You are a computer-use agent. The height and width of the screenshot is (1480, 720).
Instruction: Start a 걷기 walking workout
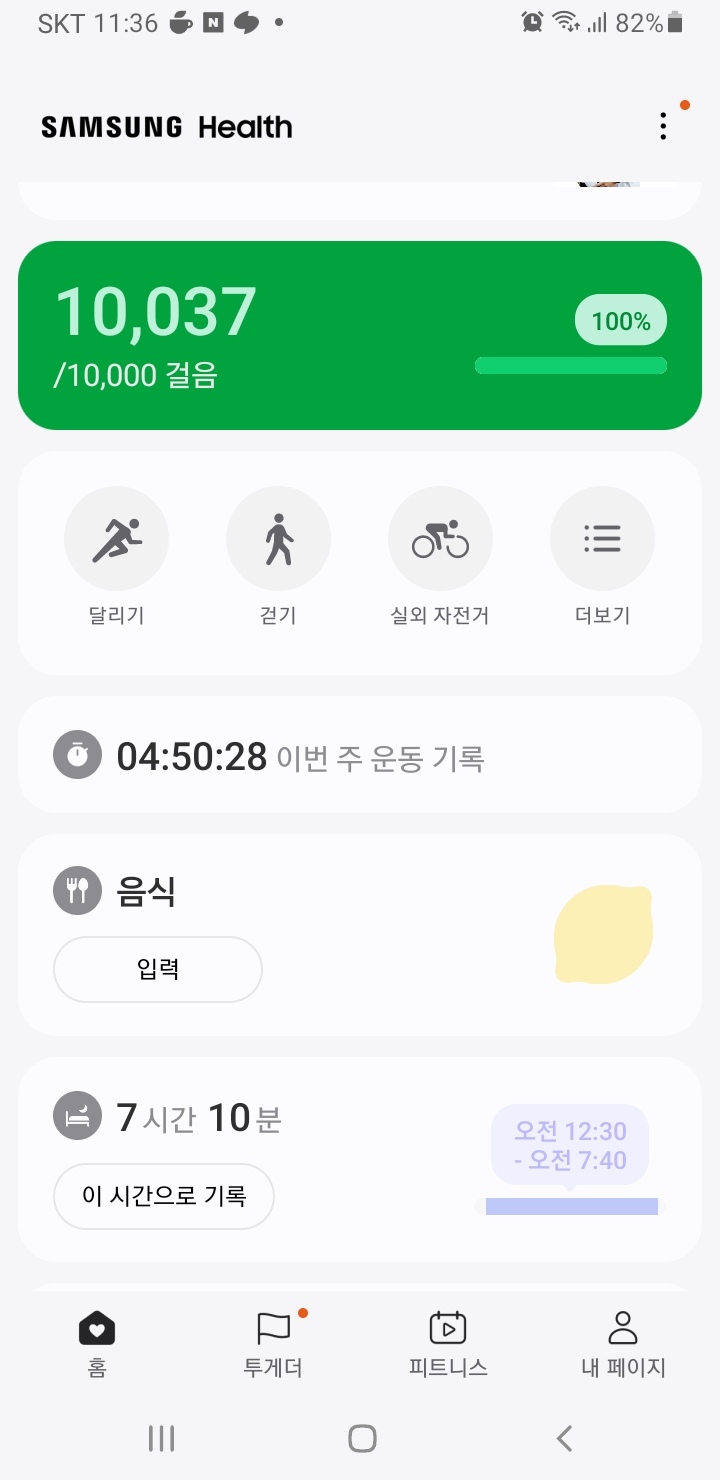(x=278, y=540)
